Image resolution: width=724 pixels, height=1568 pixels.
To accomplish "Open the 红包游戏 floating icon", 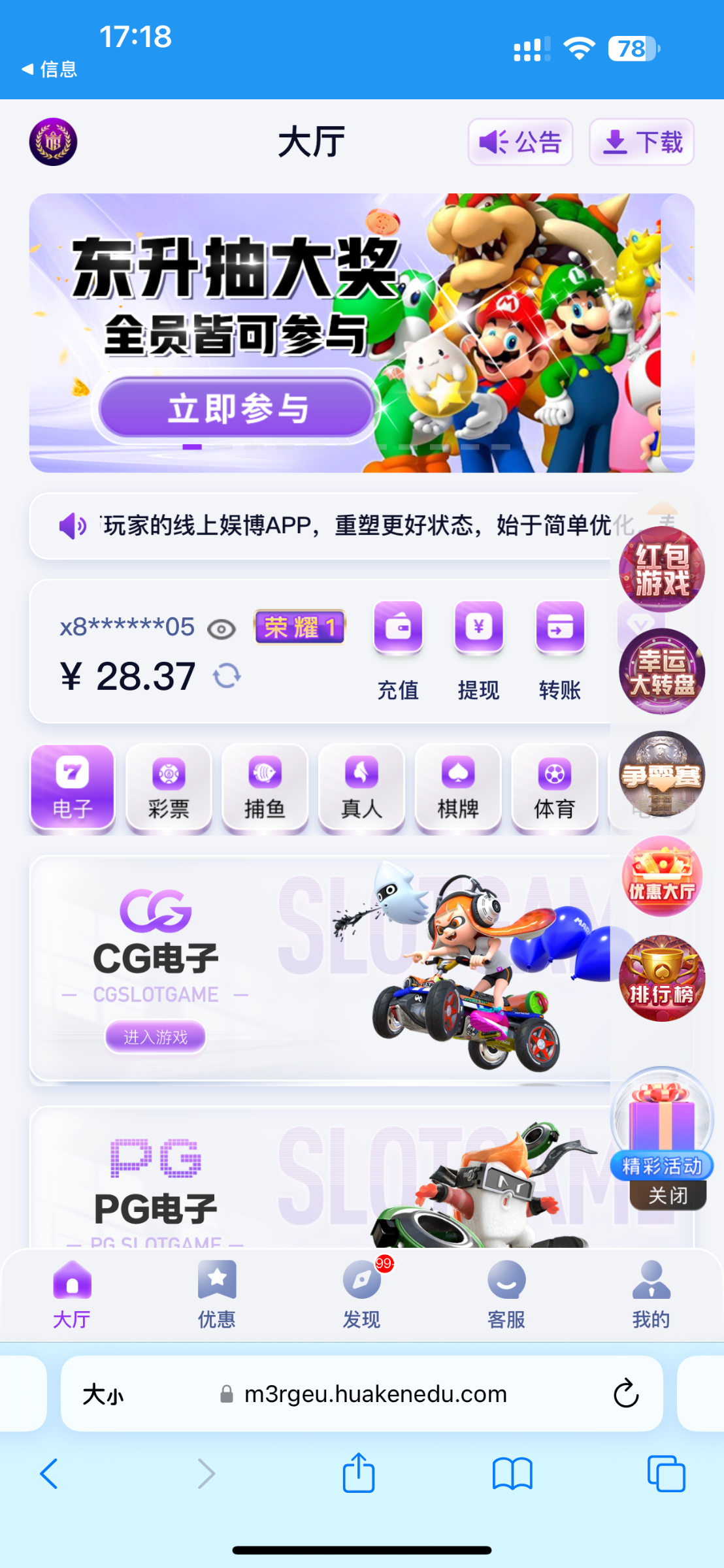I will (661, 569).
